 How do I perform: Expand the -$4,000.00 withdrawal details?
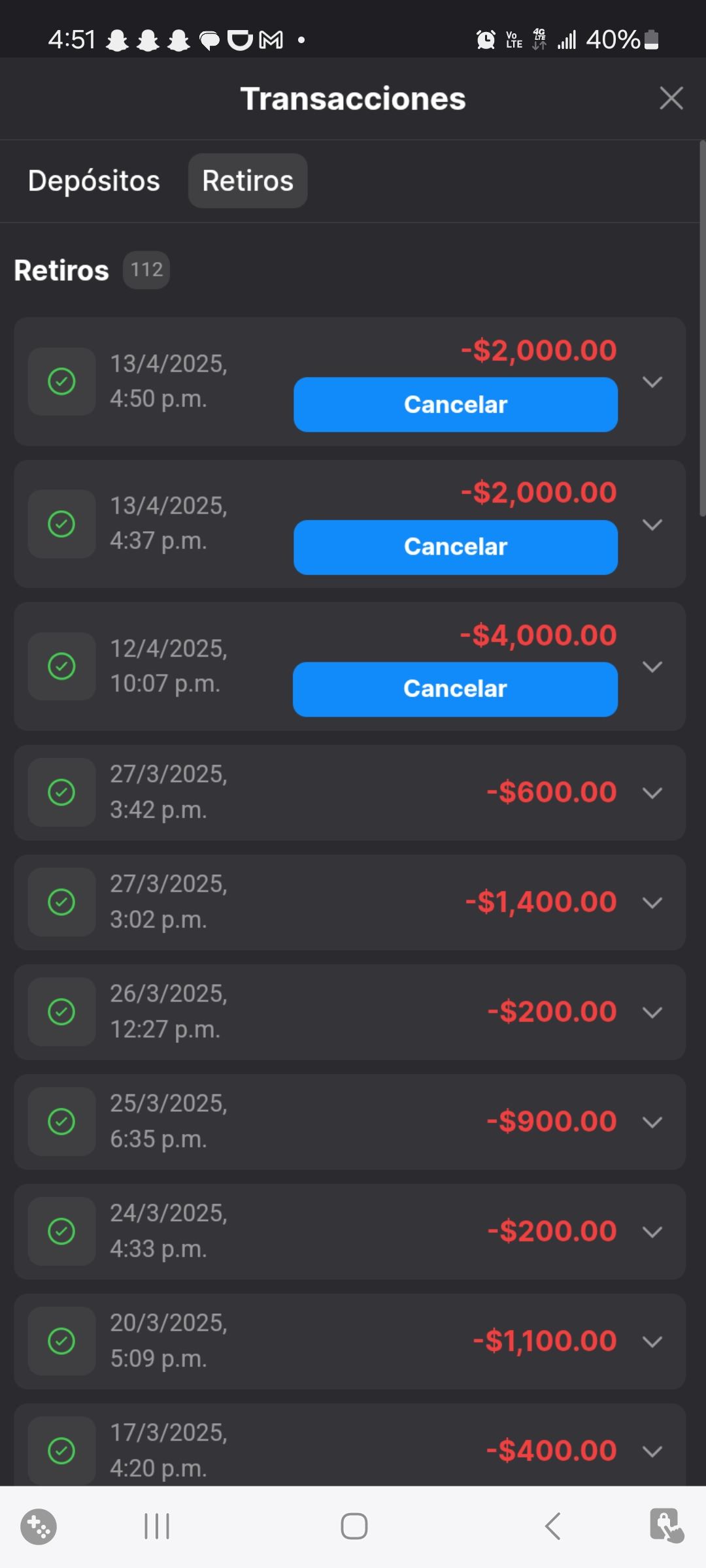pyautogui.click(x=652, y=667)
